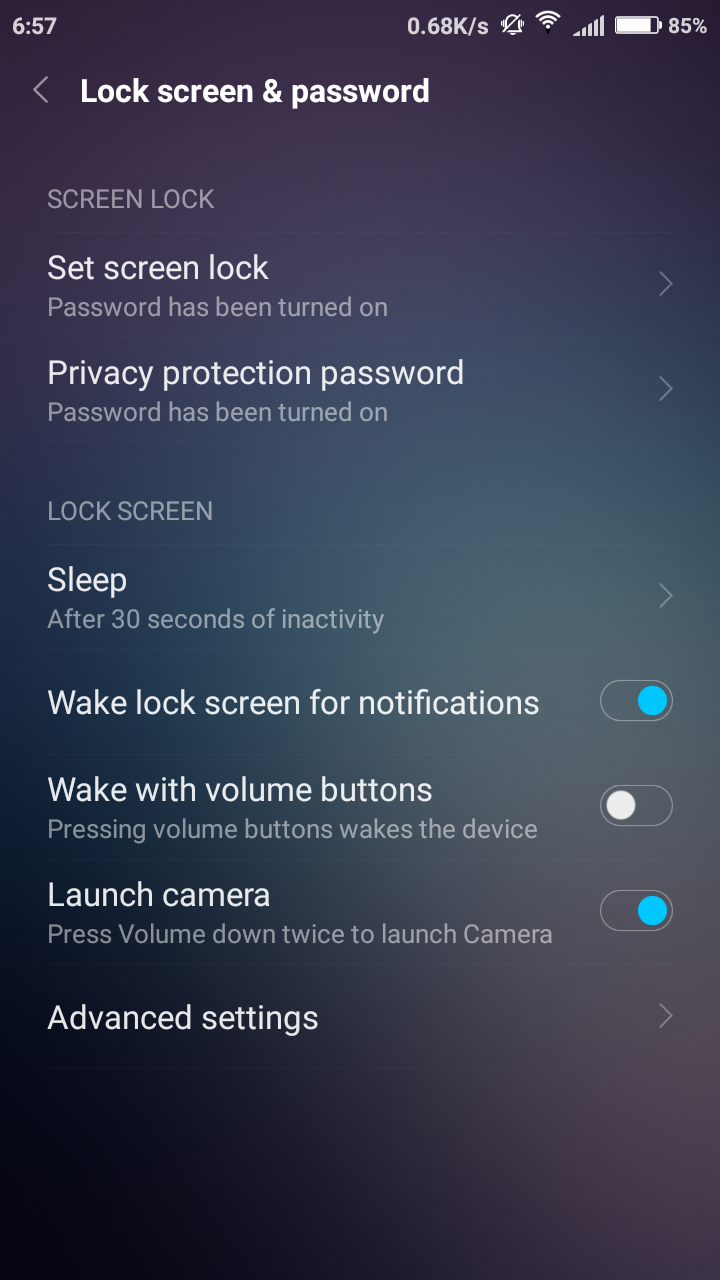The image size is (720, 1280).
Task: Open Advanced settings
Action: click(360, 1017)
